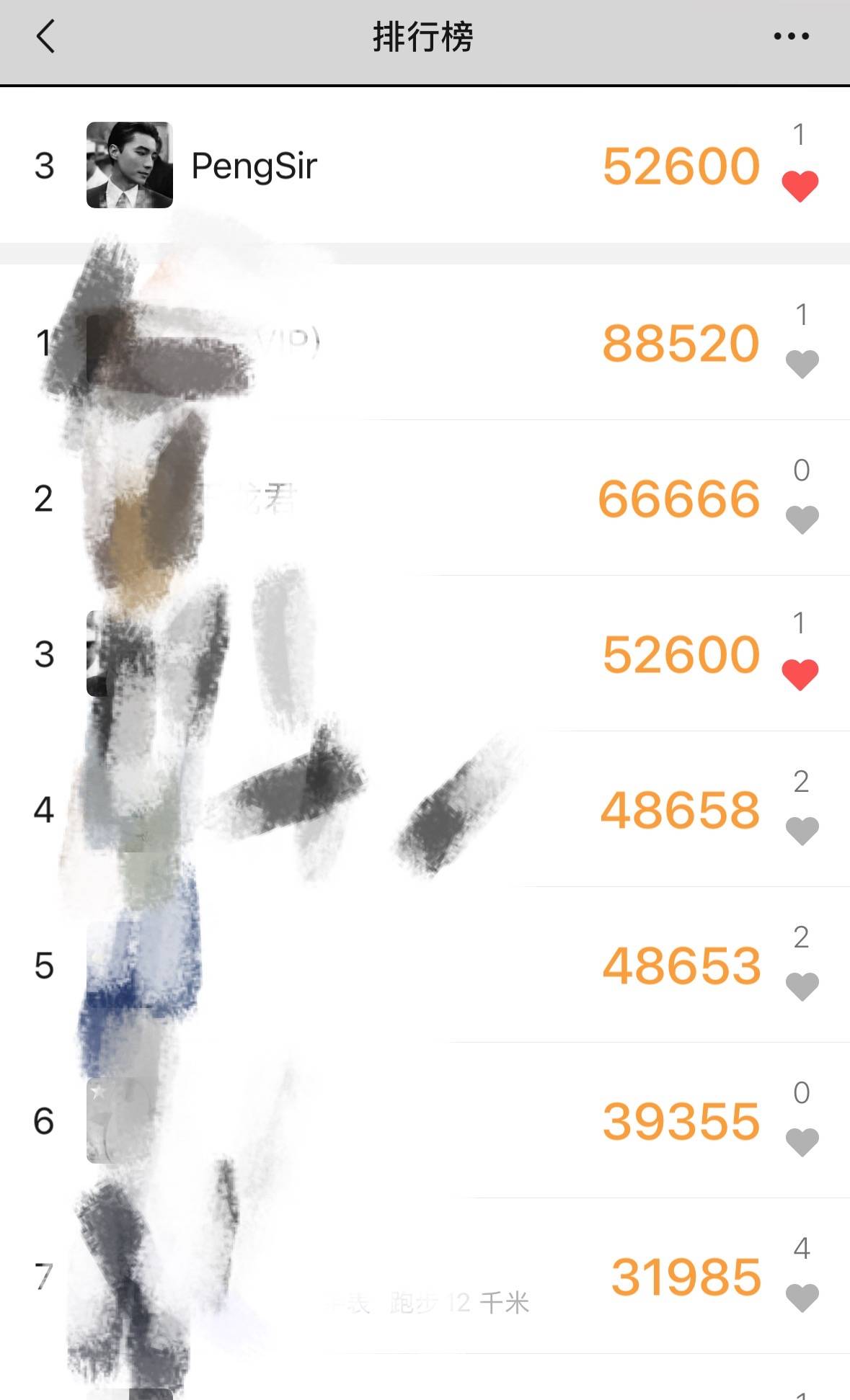Like the entry with 88520 steps
Image resolution: width=850 pixels, height=1400 pixels.
click(x=802, y=364)
